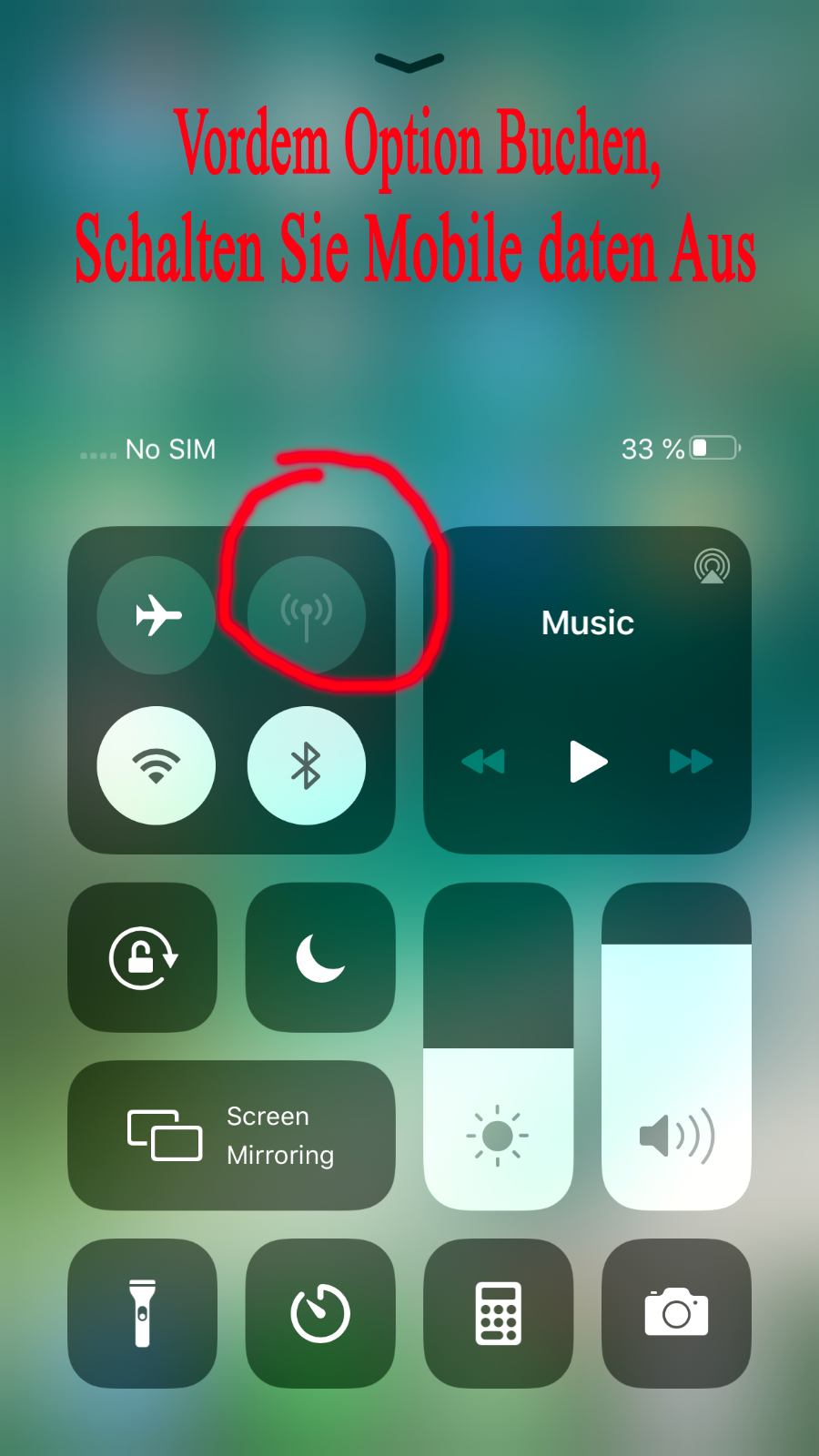The width and height of the screenshot is (819, 1456).
Task: Turn off Wi-Fi
Action: tap(157, 765)
